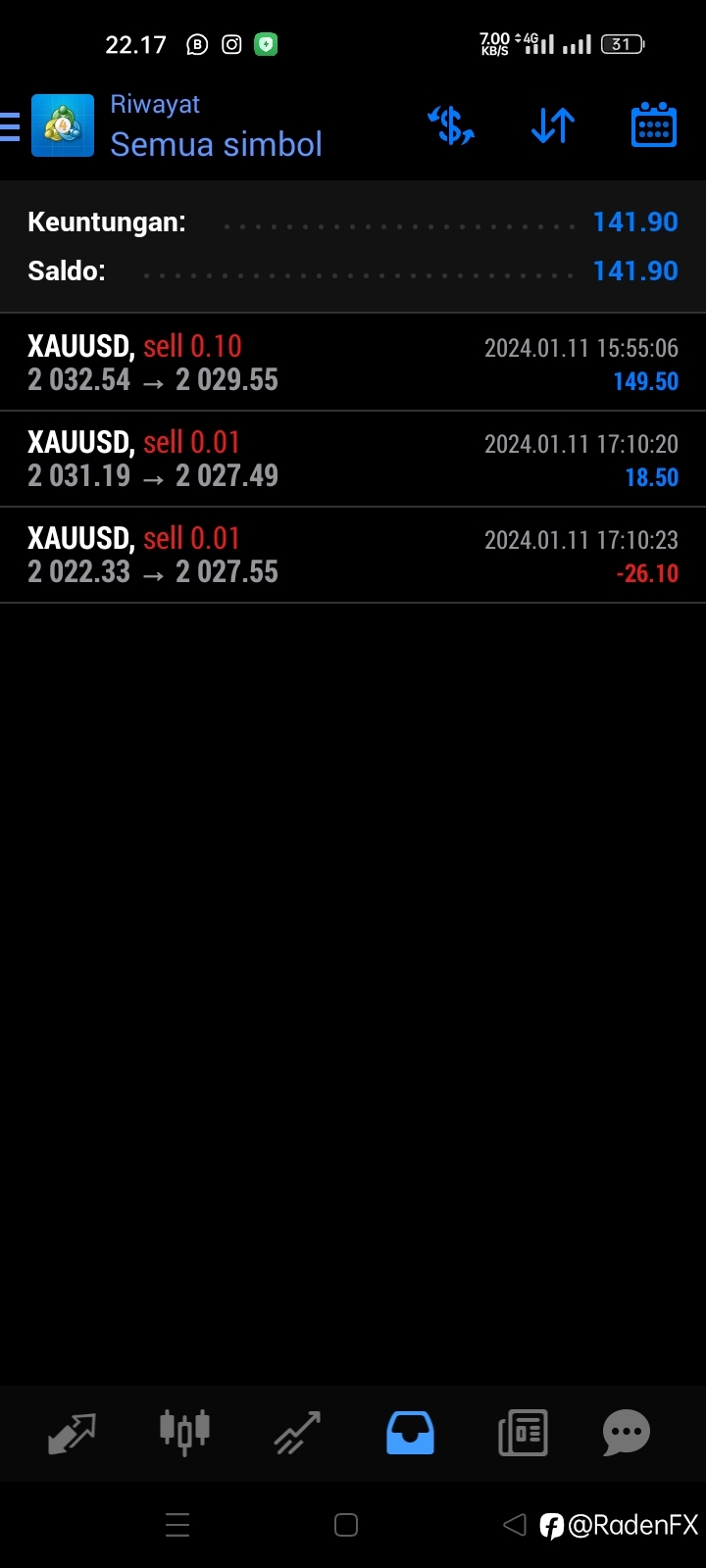Tap the symbol filter dollar icon
Viewport: 706px width, 1568px height.
(451, 125)
